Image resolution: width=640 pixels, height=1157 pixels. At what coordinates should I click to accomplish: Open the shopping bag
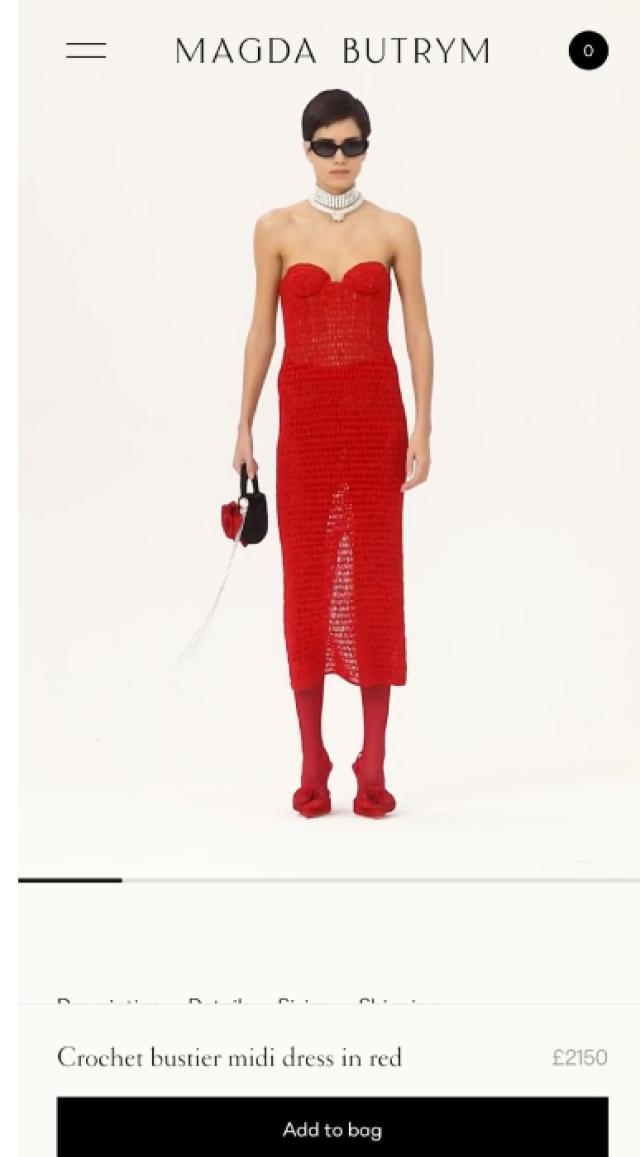click(588, 50)
